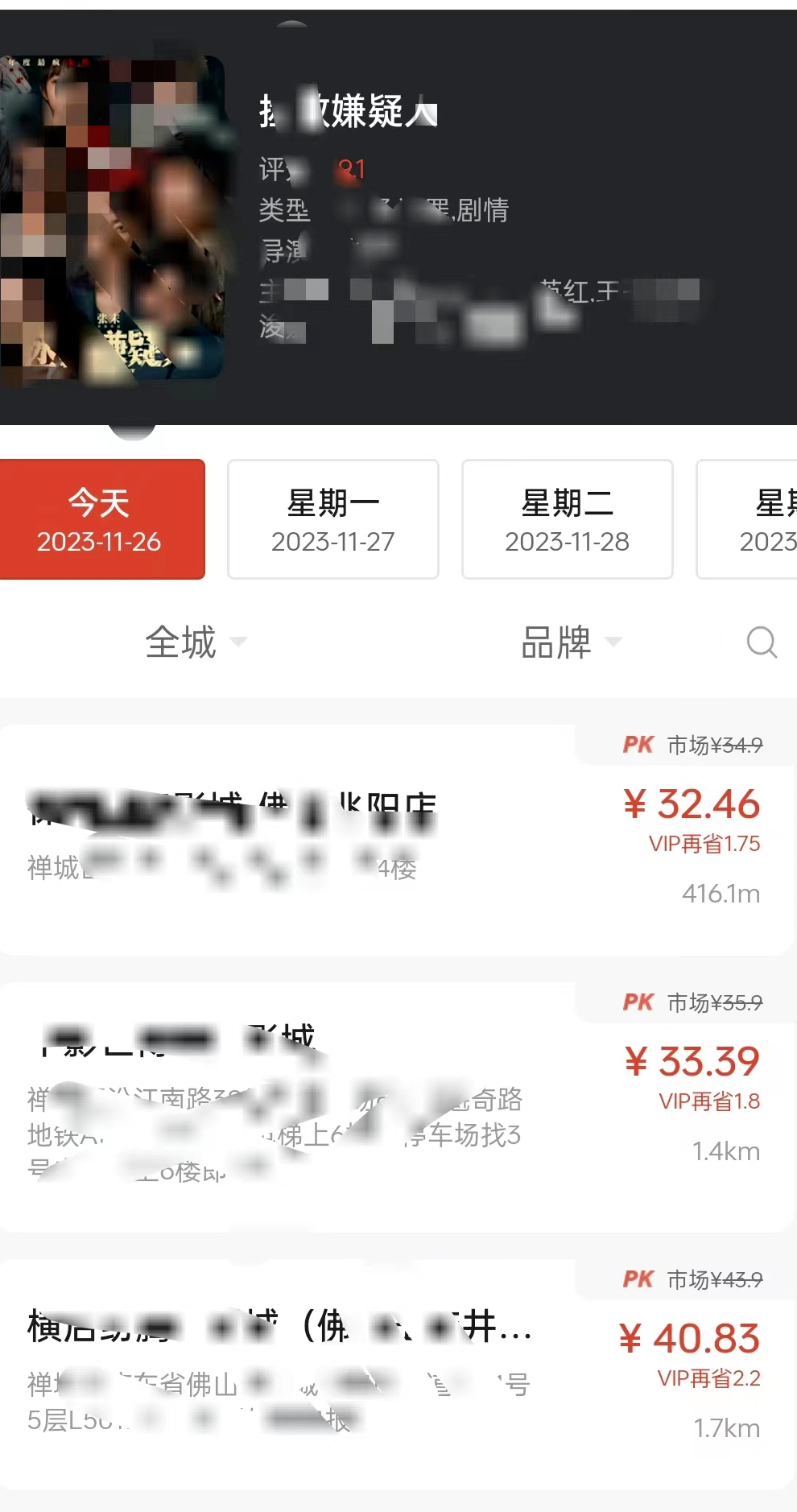Switch to 星期二 2023-11-28
Viewport: 797px width, 1512px height.
(x=567, y=519)
